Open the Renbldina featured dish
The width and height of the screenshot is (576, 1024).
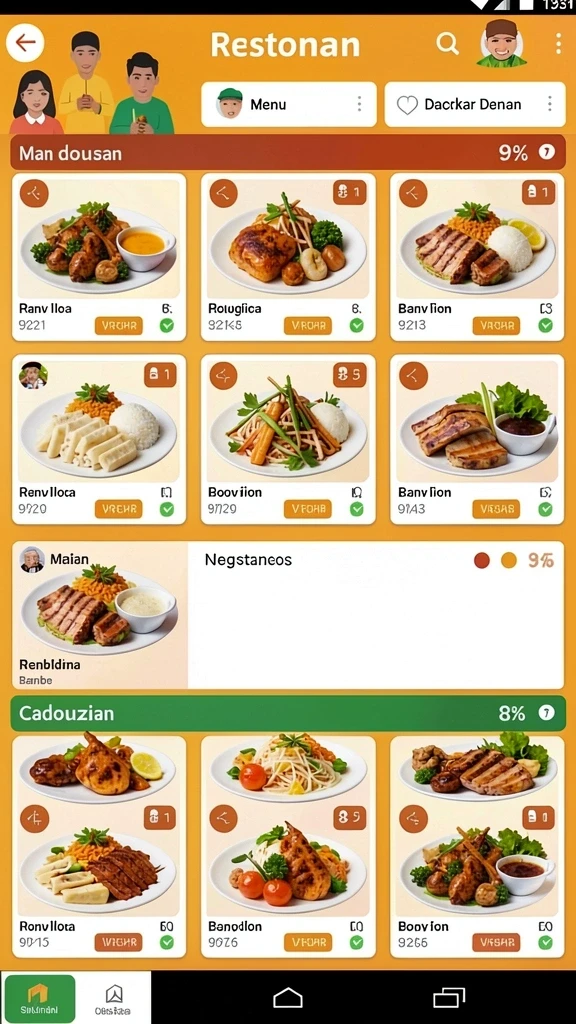(x=100, y=615)
